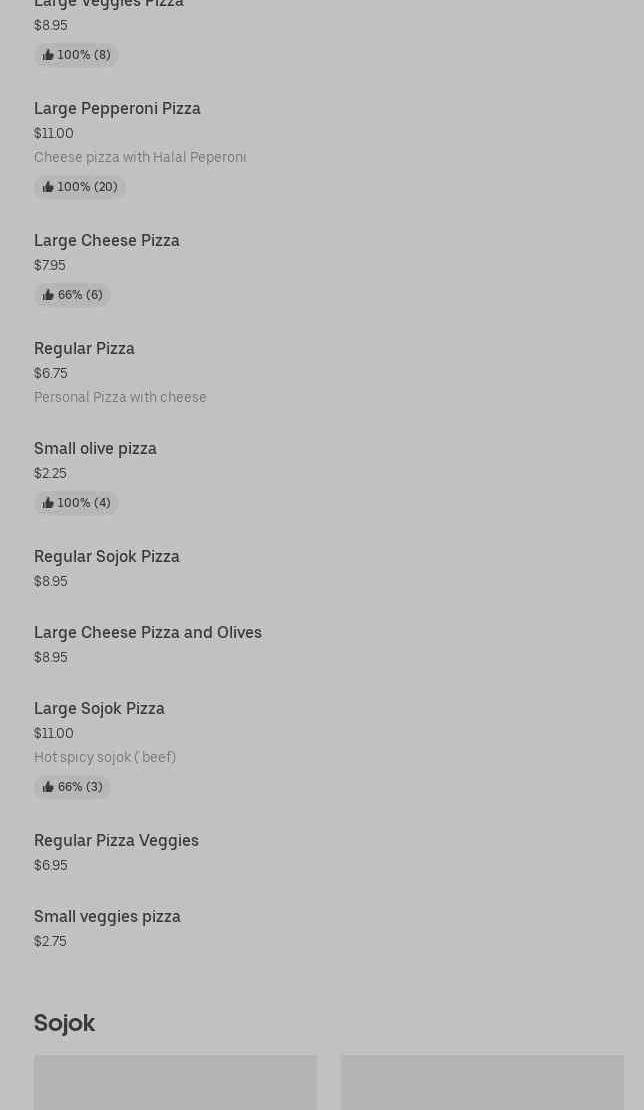Open Large Cheese Pizza and Olives
Screen dimensions: 644x1110
coord(148,632)
